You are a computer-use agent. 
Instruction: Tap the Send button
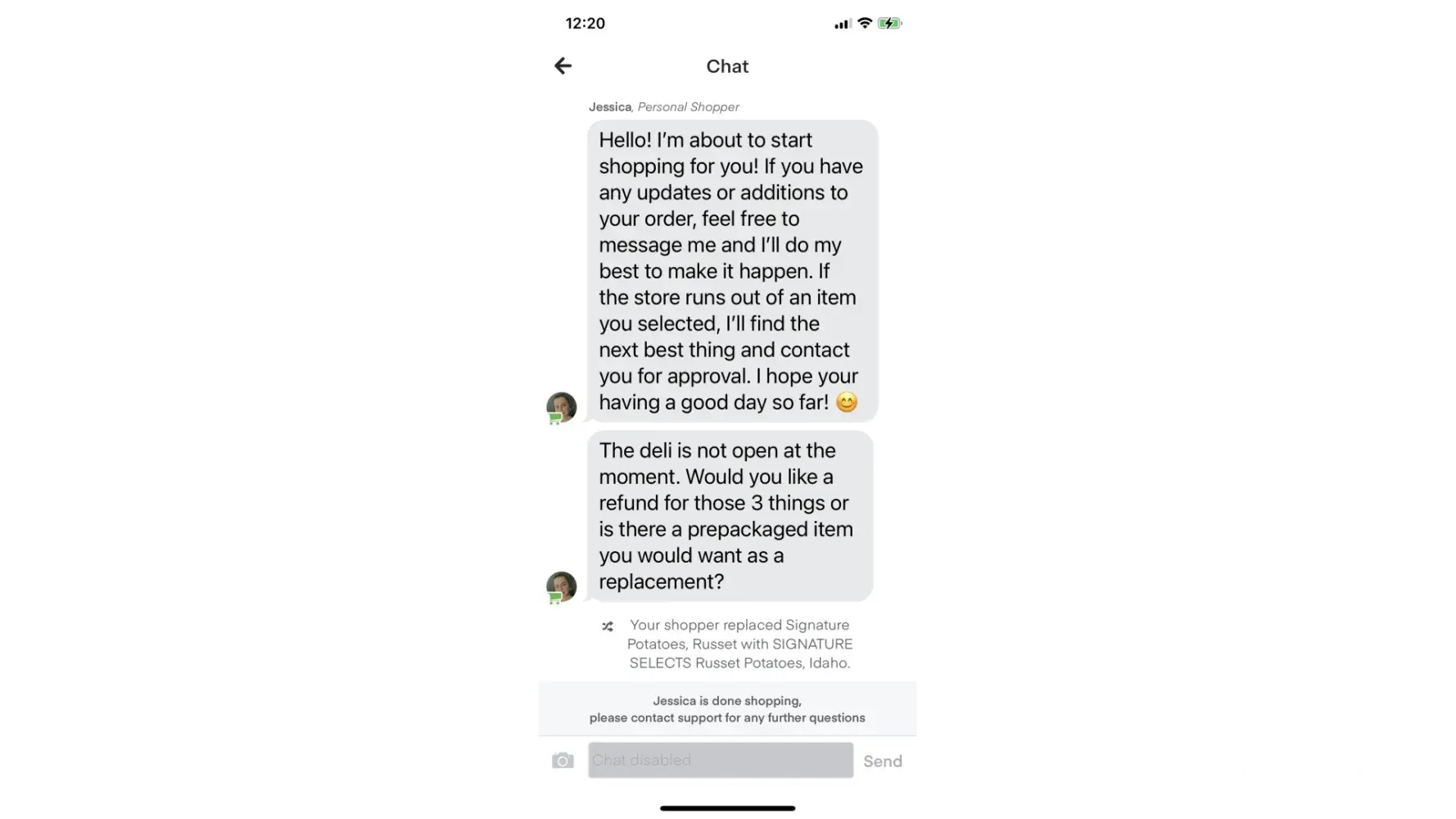click(x=882, y=761)
